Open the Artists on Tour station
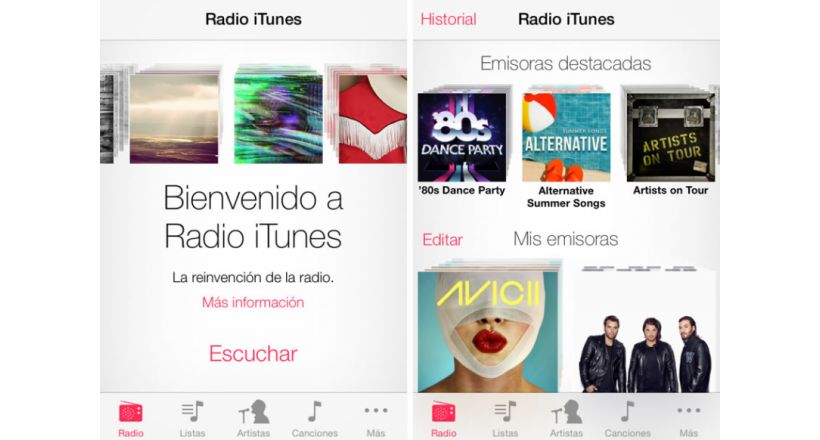820x440 pixels. [670, 138]
